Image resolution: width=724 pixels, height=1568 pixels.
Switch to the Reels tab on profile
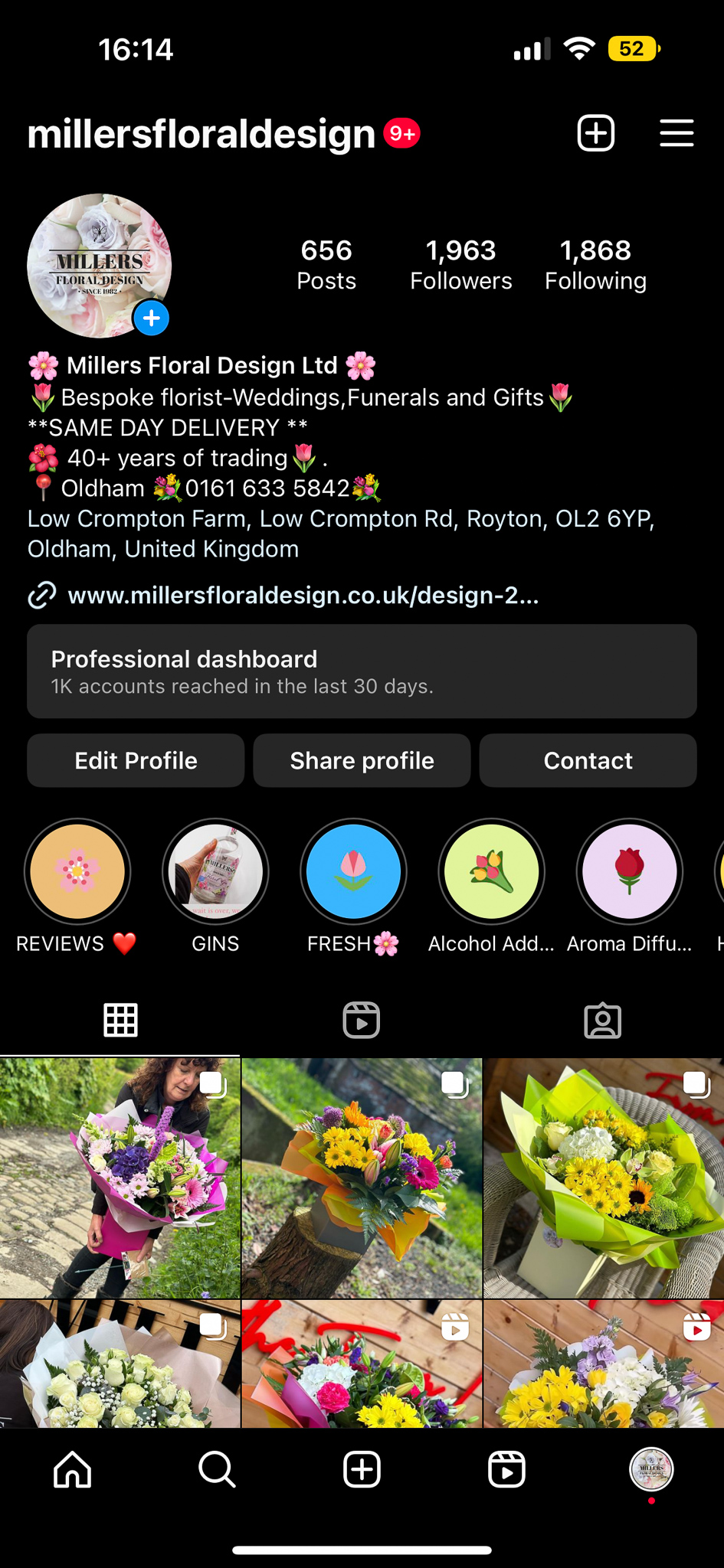tap(362, 1020)
